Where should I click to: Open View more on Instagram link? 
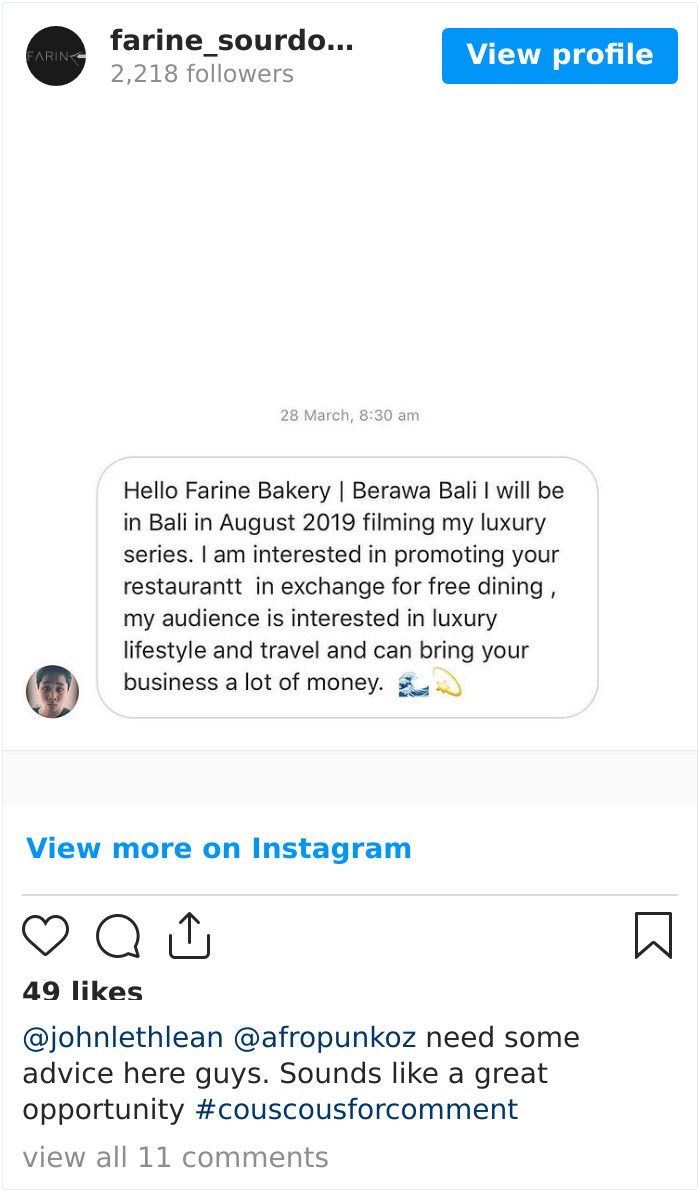(x=219, y=848)
